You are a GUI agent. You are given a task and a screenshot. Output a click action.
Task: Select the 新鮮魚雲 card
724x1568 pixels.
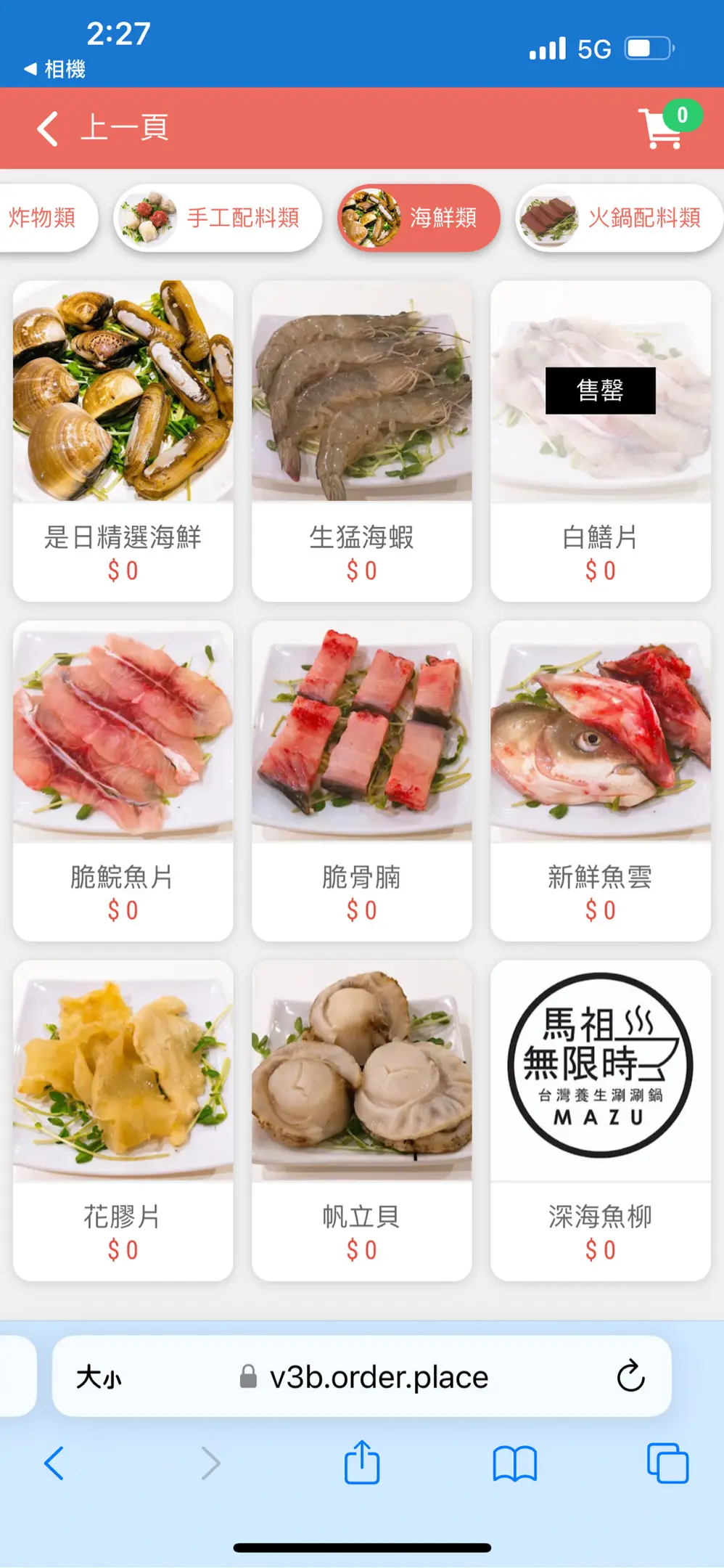point(601,780)
